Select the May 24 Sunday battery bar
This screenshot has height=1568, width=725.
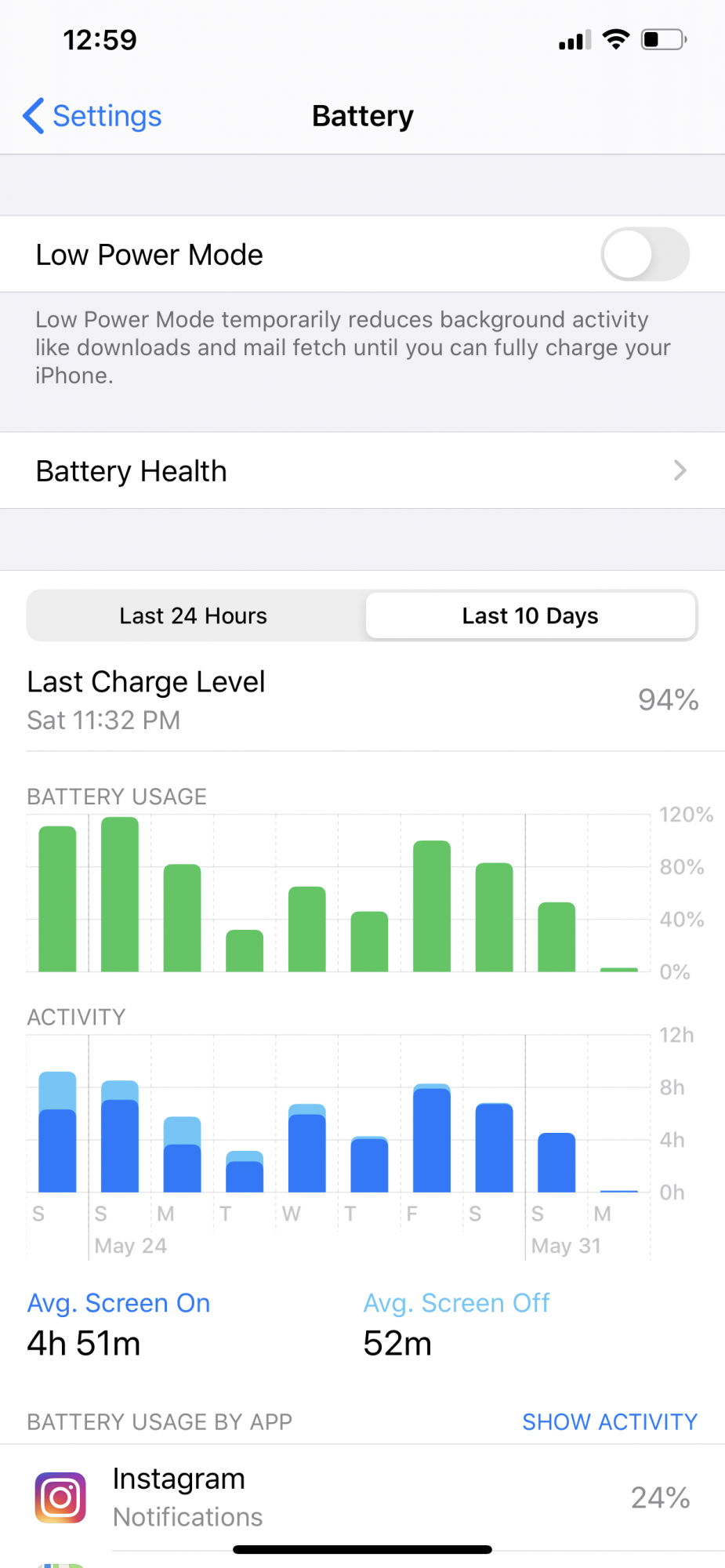(120, 895)
